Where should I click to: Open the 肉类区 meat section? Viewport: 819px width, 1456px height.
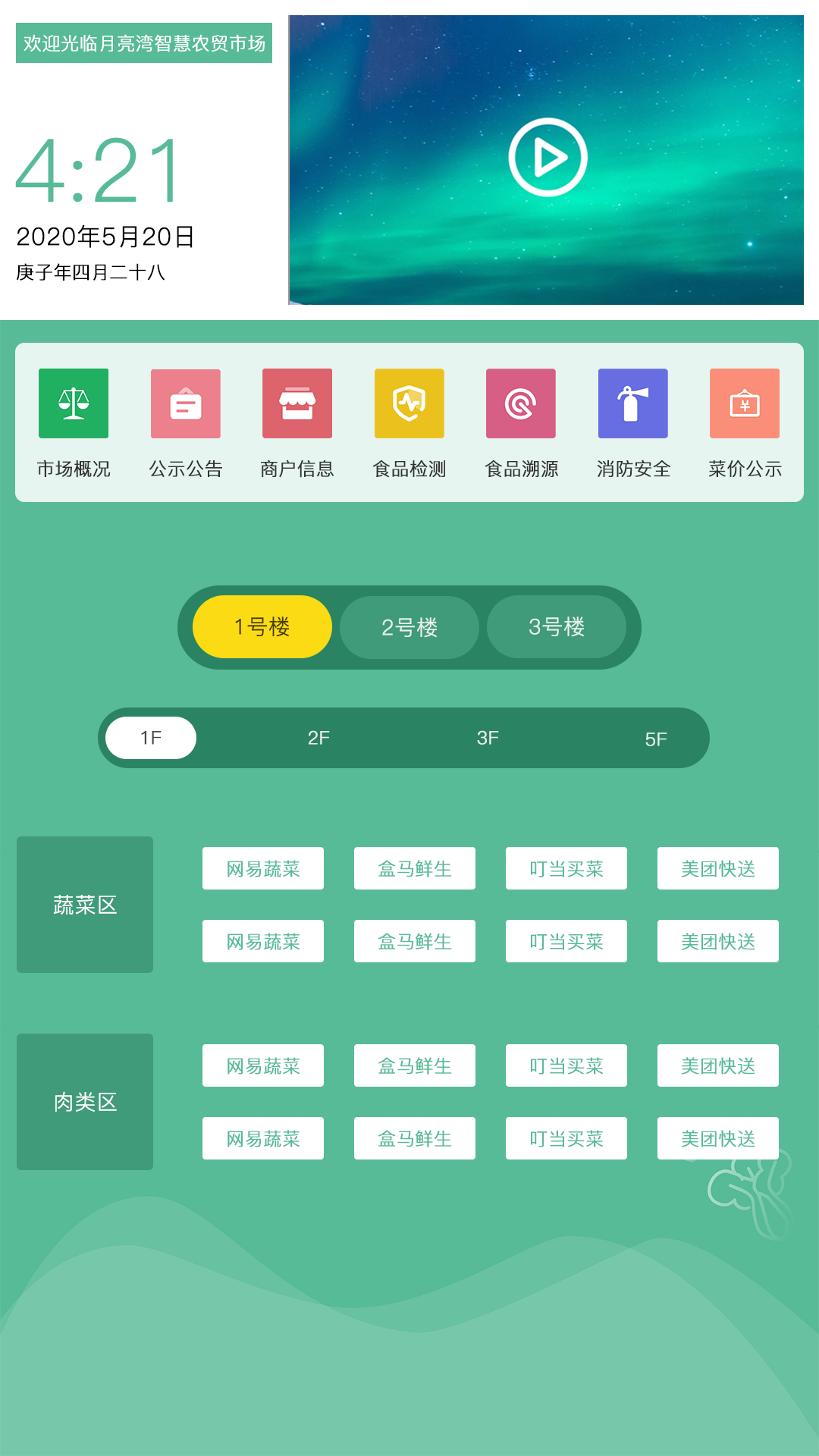point(85,1102)
